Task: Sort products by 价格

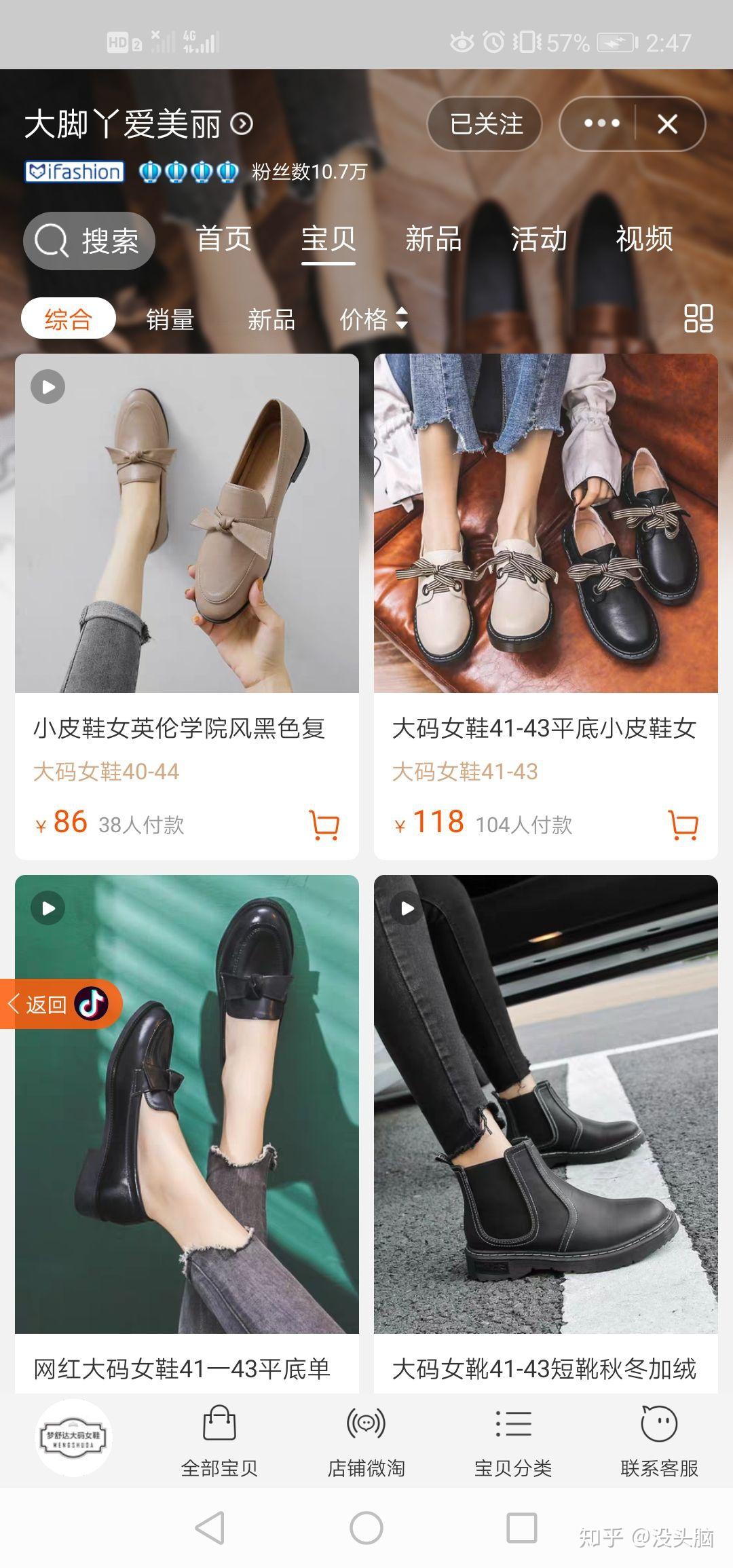Action: [x=373, y=318]
